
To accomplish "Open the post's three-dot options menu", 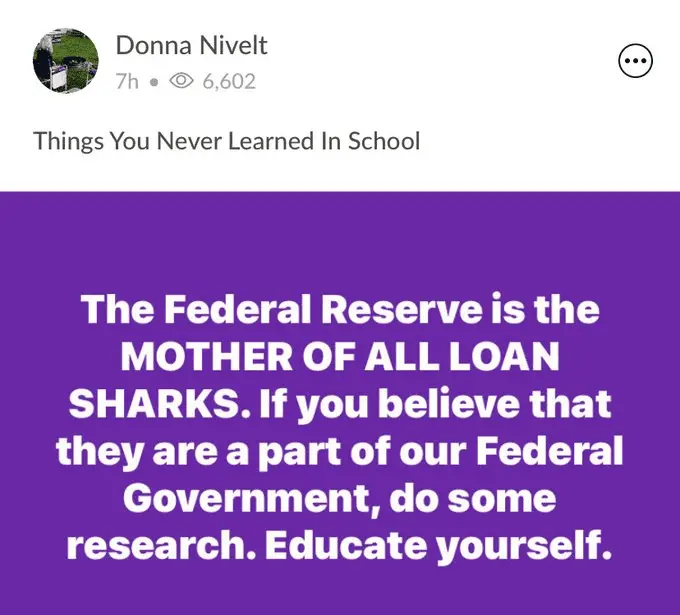I will (x=636, y=62).
